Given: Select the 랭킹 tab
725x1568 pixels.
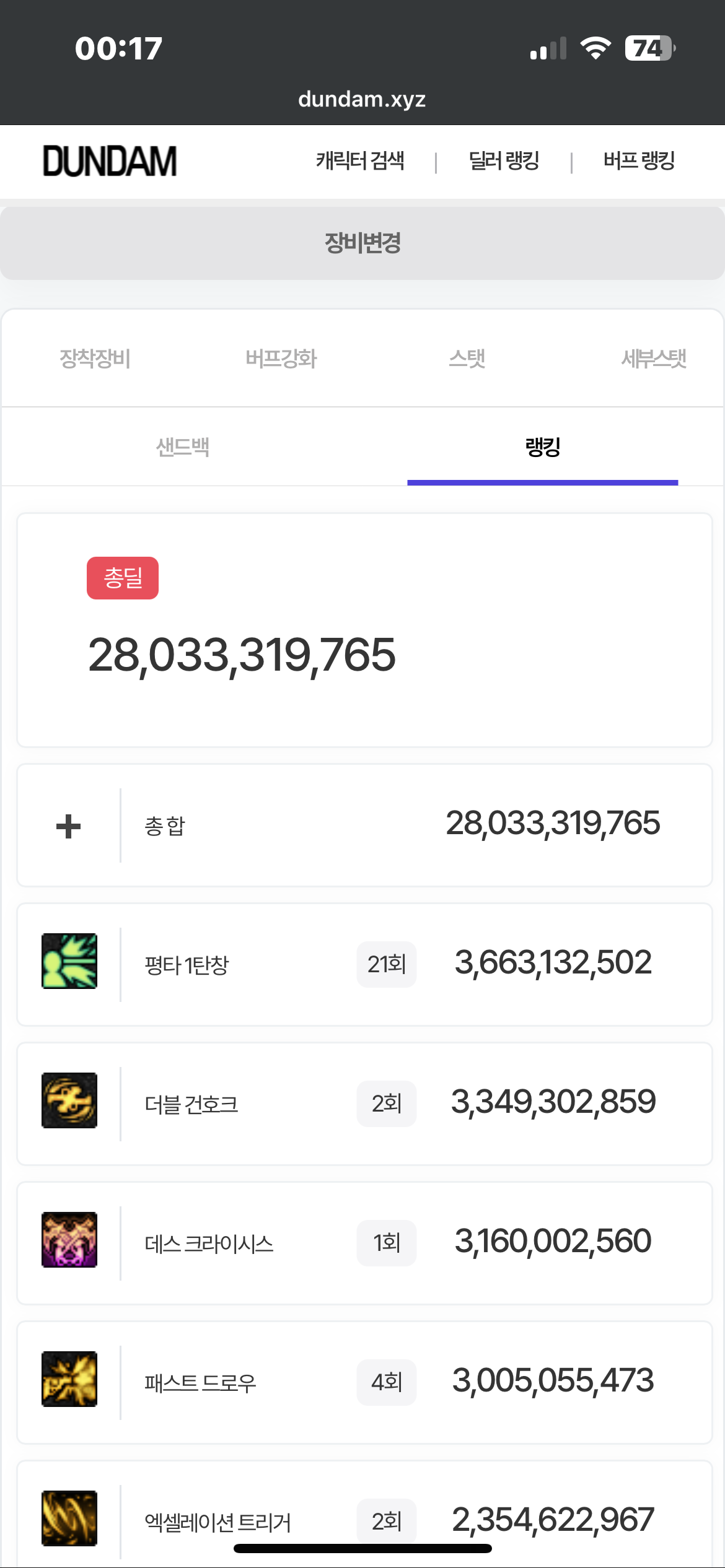Looking at the screenshot, I should [x=542, y=446].
